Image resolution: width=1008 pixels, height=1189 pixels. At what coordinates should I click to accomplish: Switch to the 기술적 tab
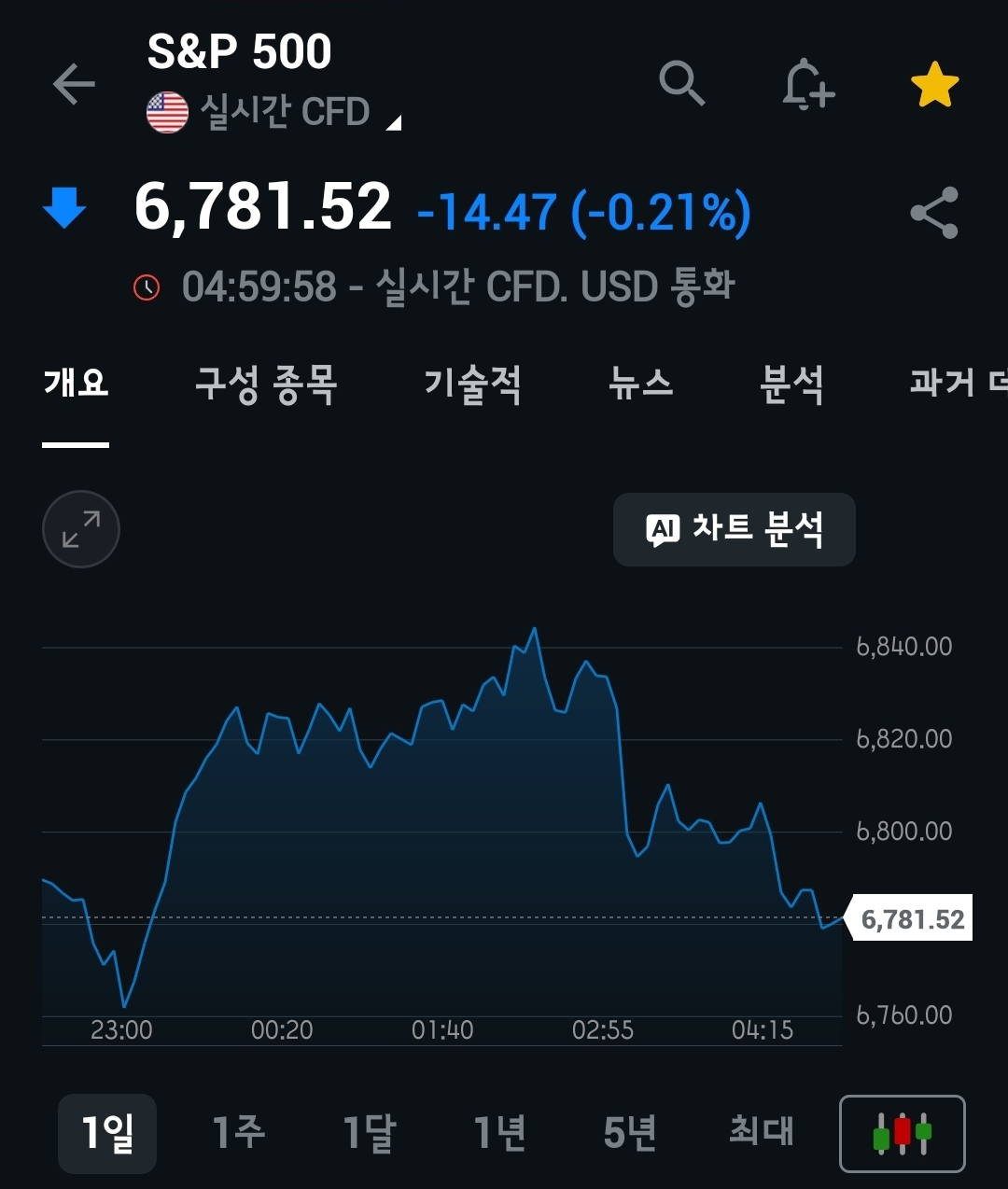472,384
